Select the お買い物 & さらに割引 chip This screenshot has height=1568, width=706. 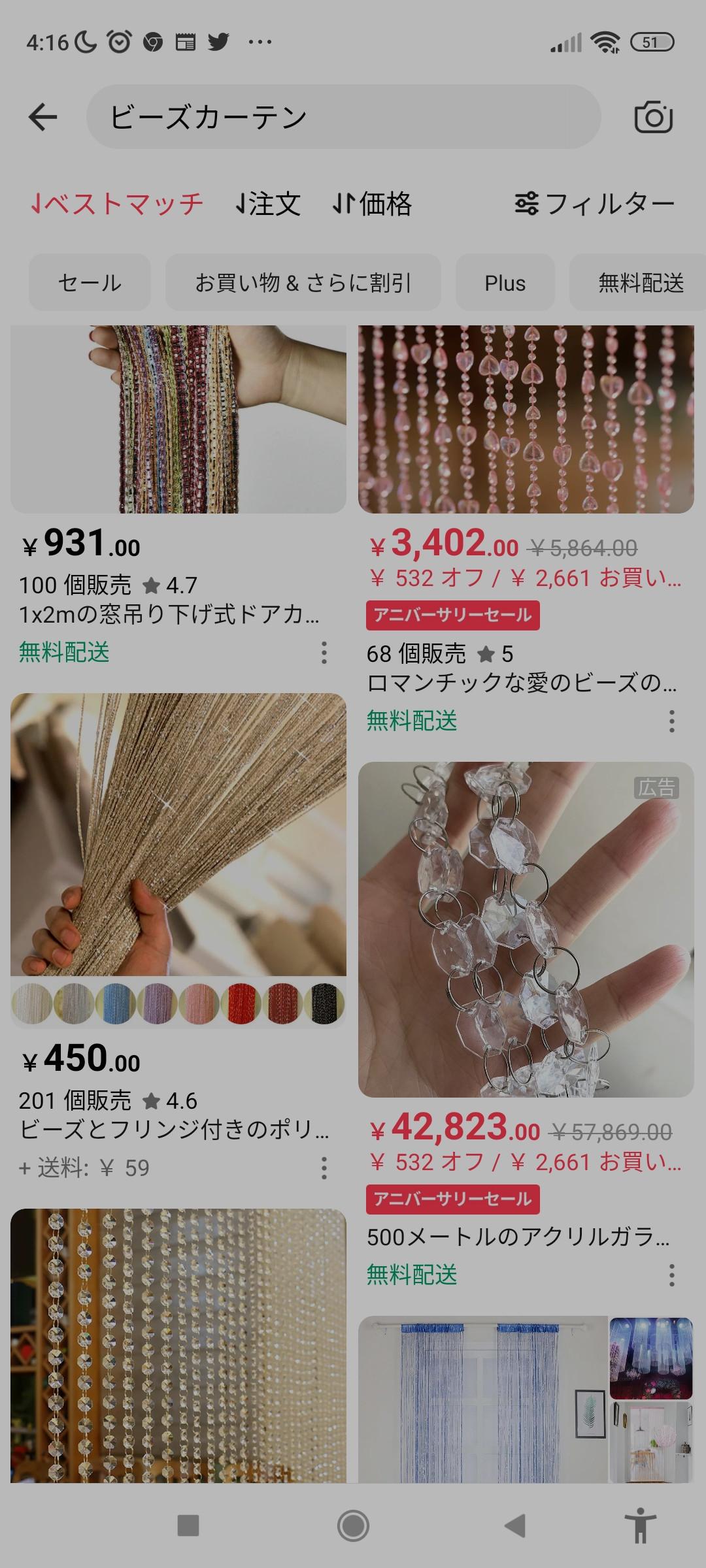tap(303, 282)
